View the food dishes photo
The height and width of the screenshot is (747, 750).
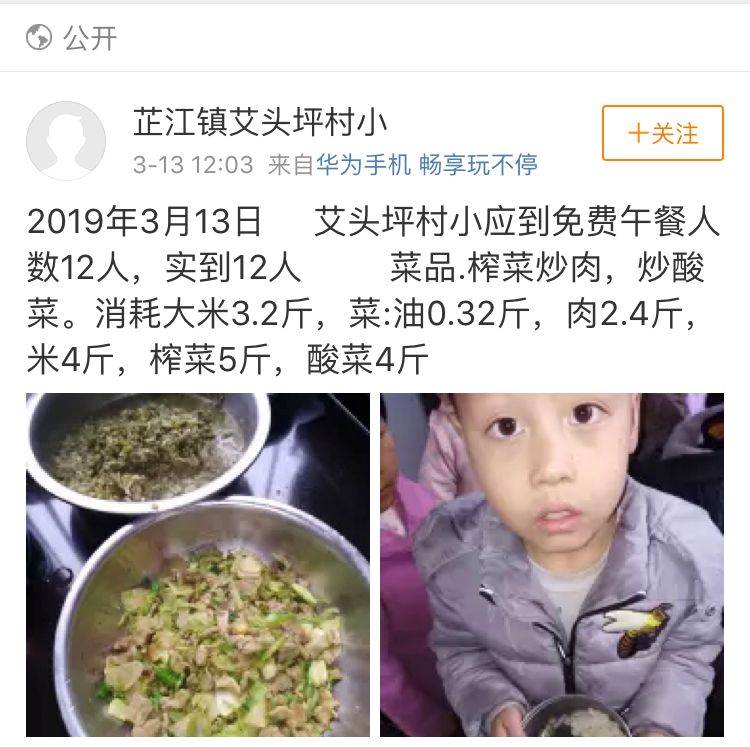point(198,565)
